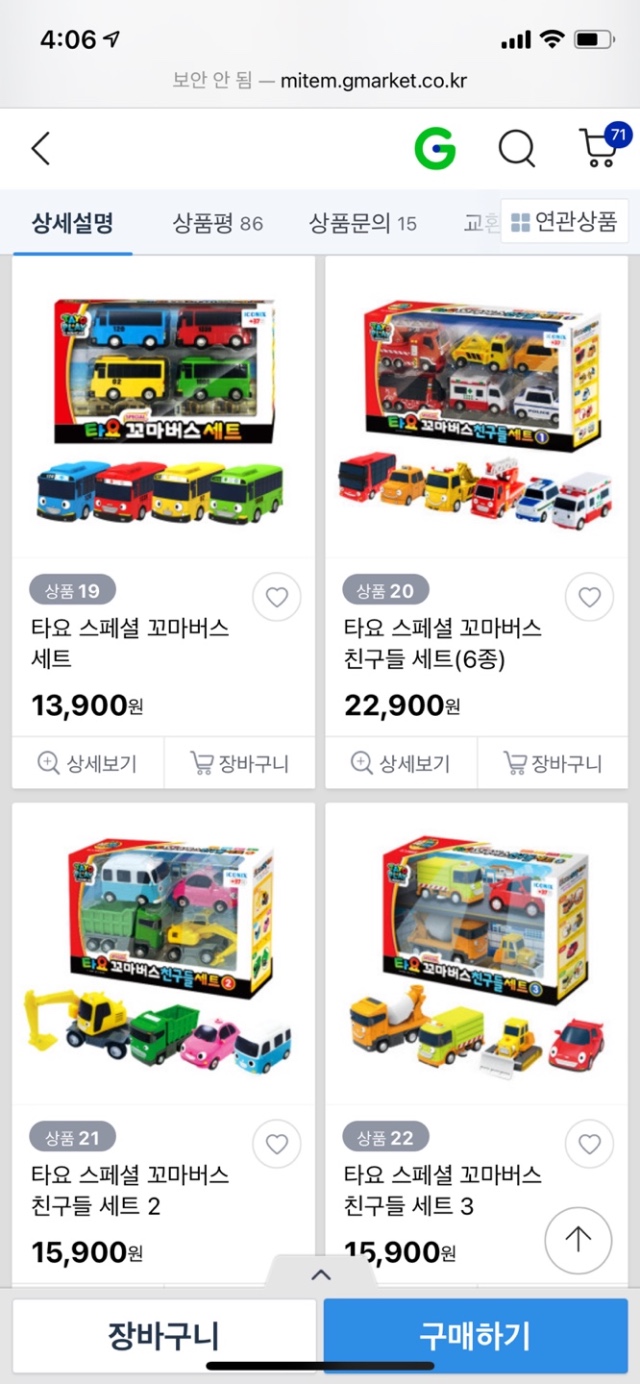Add the 13,900원 bus set to 장바구니

240,764
